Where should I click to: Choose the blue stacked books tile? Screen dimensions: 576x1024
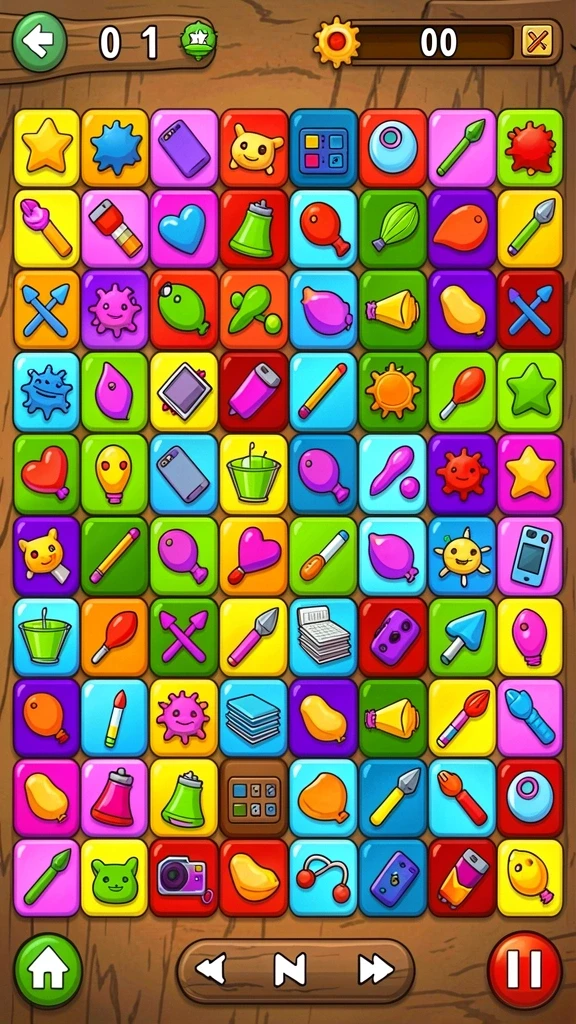253,718
